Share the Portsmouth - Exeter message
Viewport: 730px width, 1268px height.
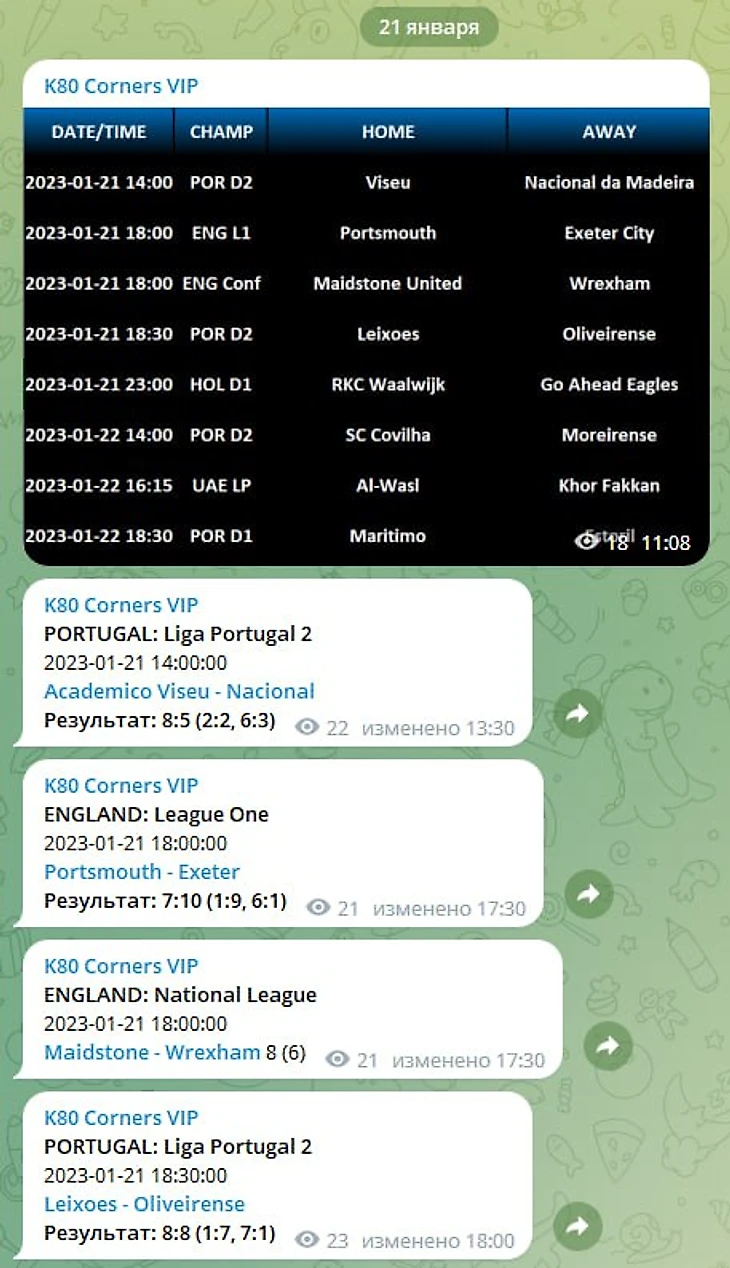click(x=589, y=894)
